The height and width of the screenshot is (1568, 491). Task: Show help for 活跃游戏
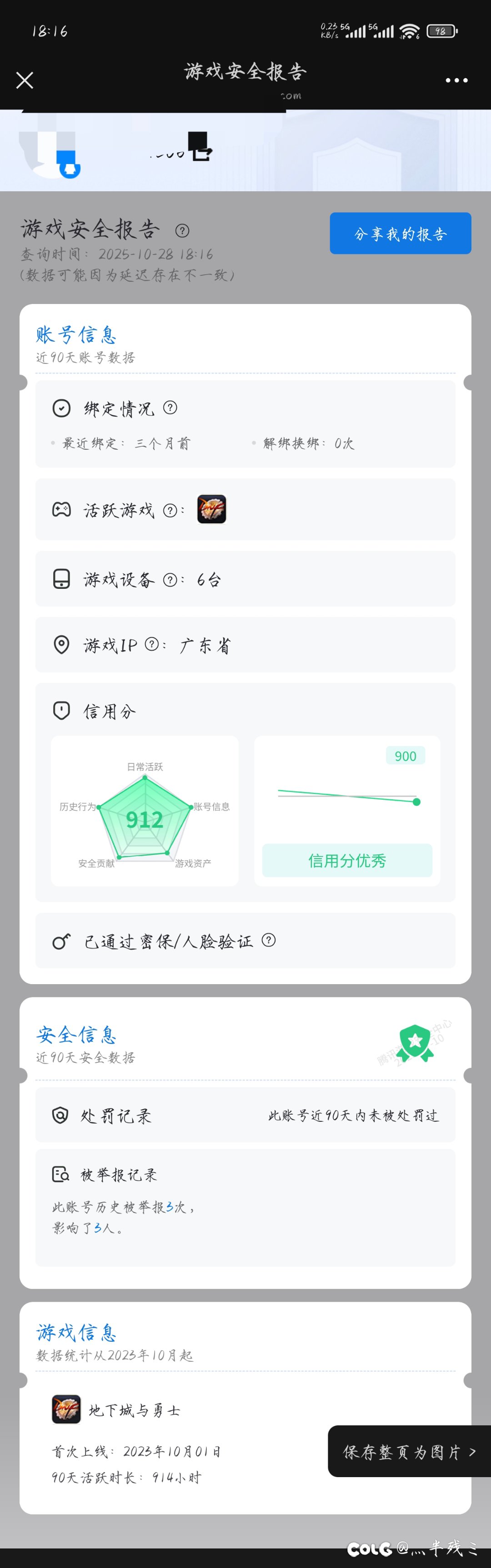(x=170, y=510)
